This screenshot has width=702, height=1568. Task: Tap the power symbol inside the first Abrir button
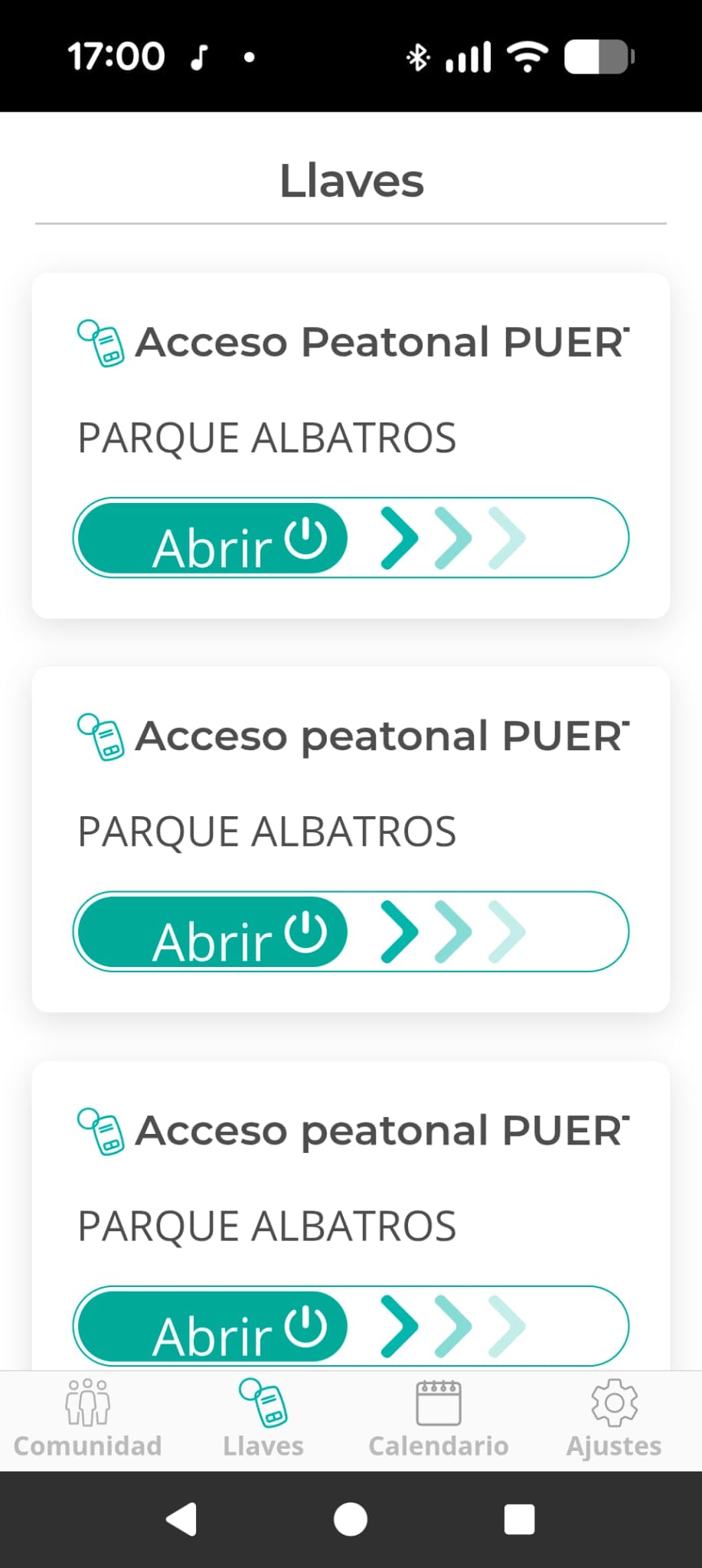(x=305, y=537)
